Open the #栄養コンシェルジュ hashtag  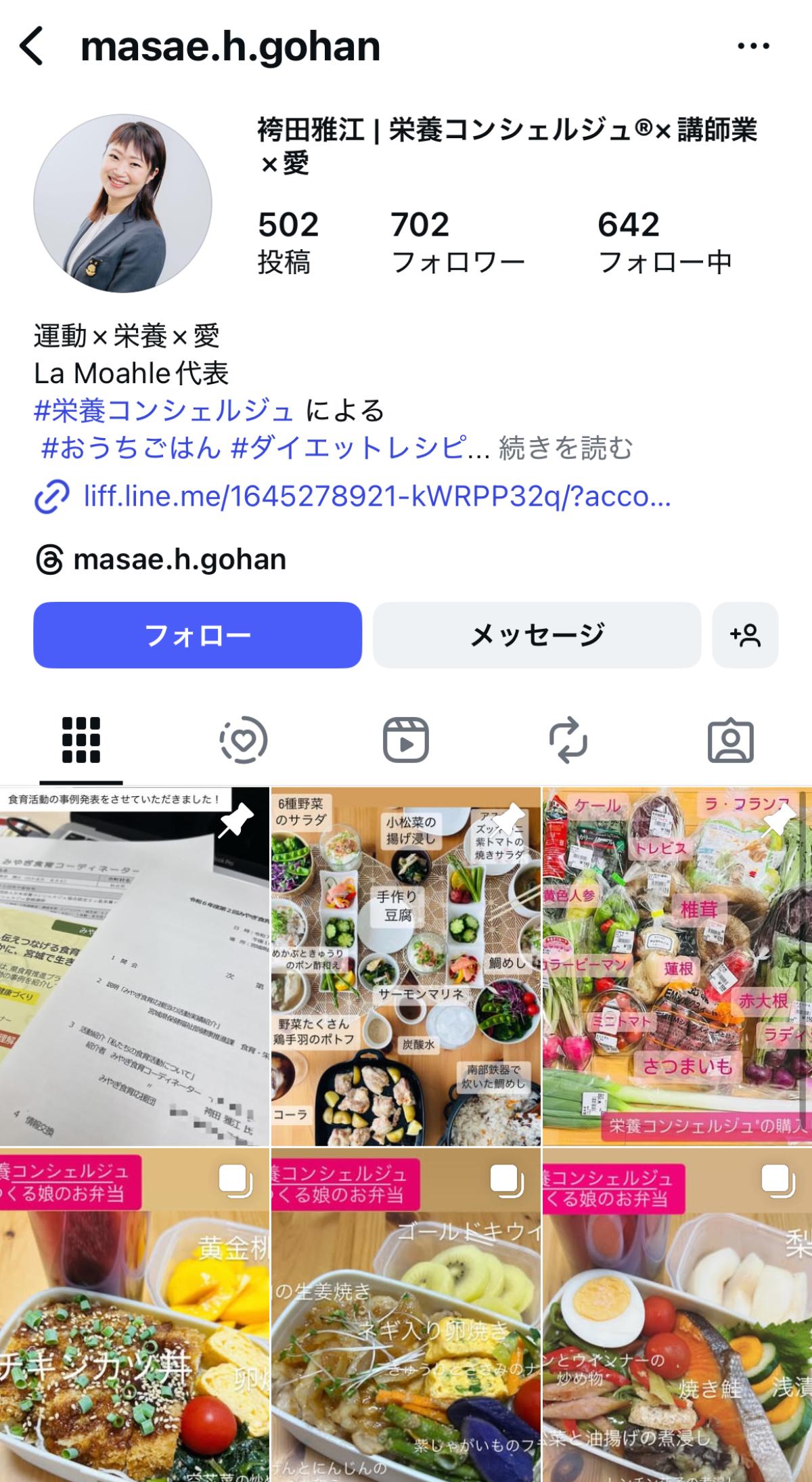pos(164,410)
